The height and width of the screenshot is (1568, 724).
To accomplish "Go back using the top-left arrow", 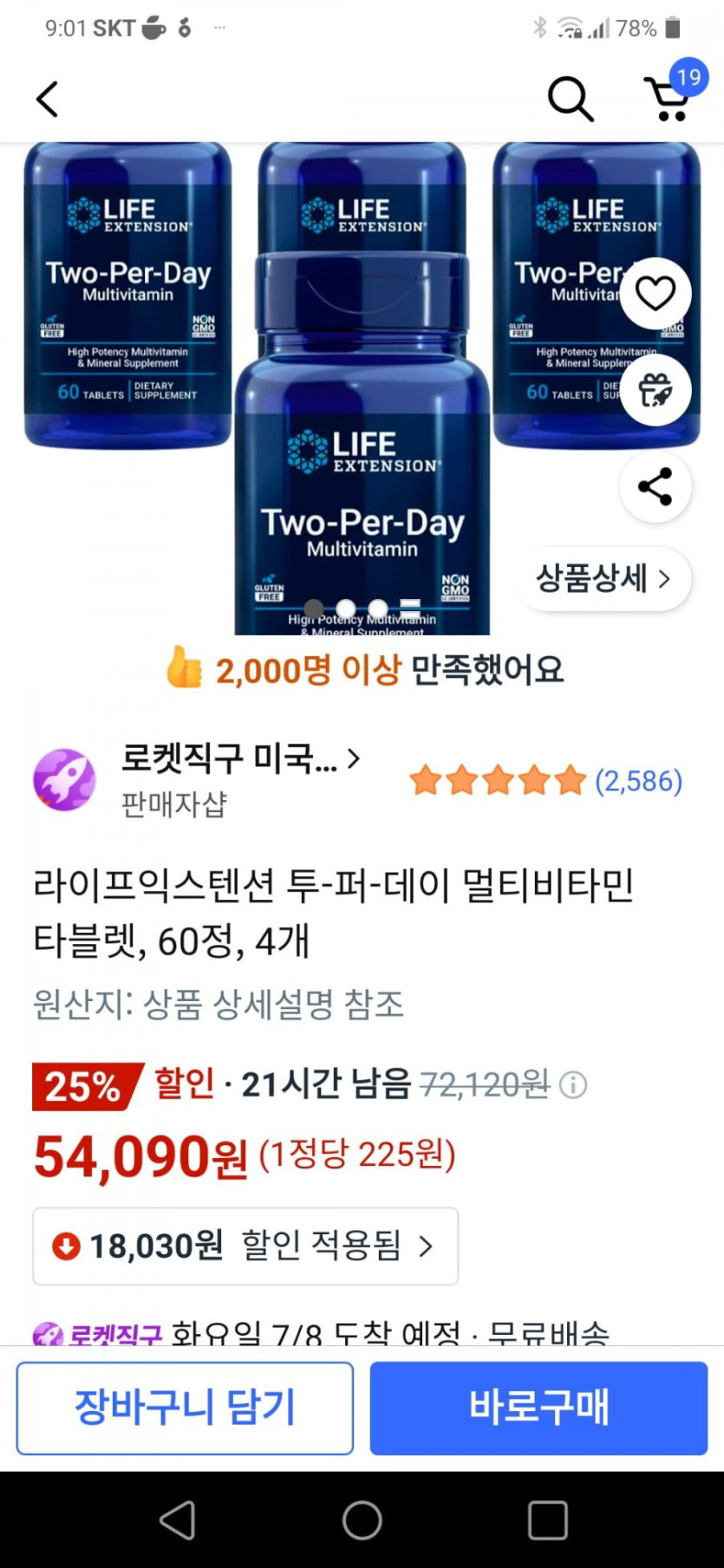I will 48,99.
